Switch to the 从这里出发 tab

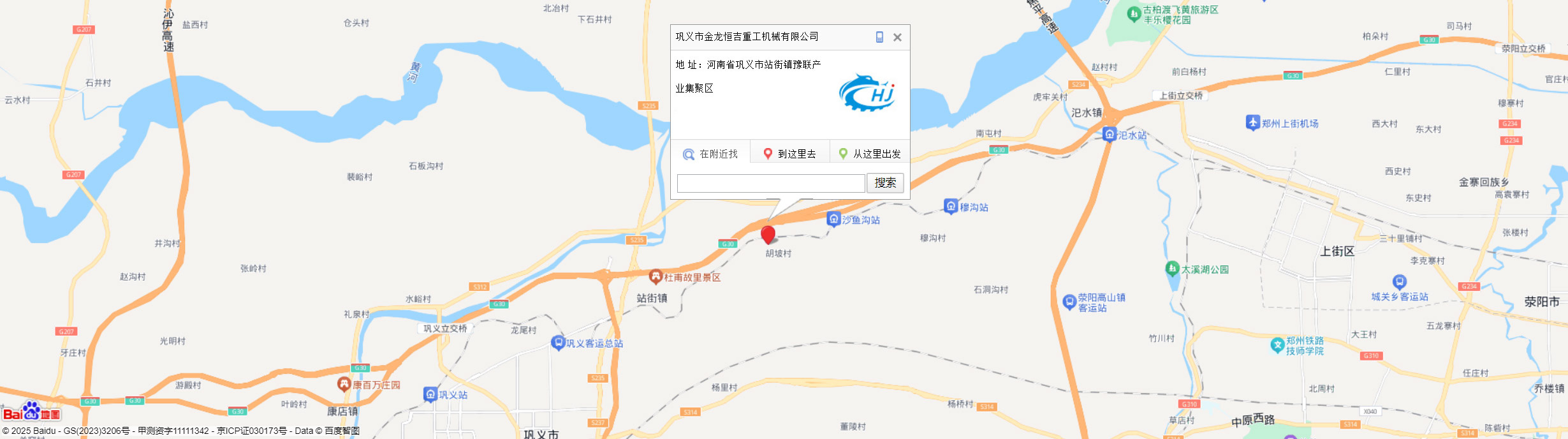click(x=870, y=154)
